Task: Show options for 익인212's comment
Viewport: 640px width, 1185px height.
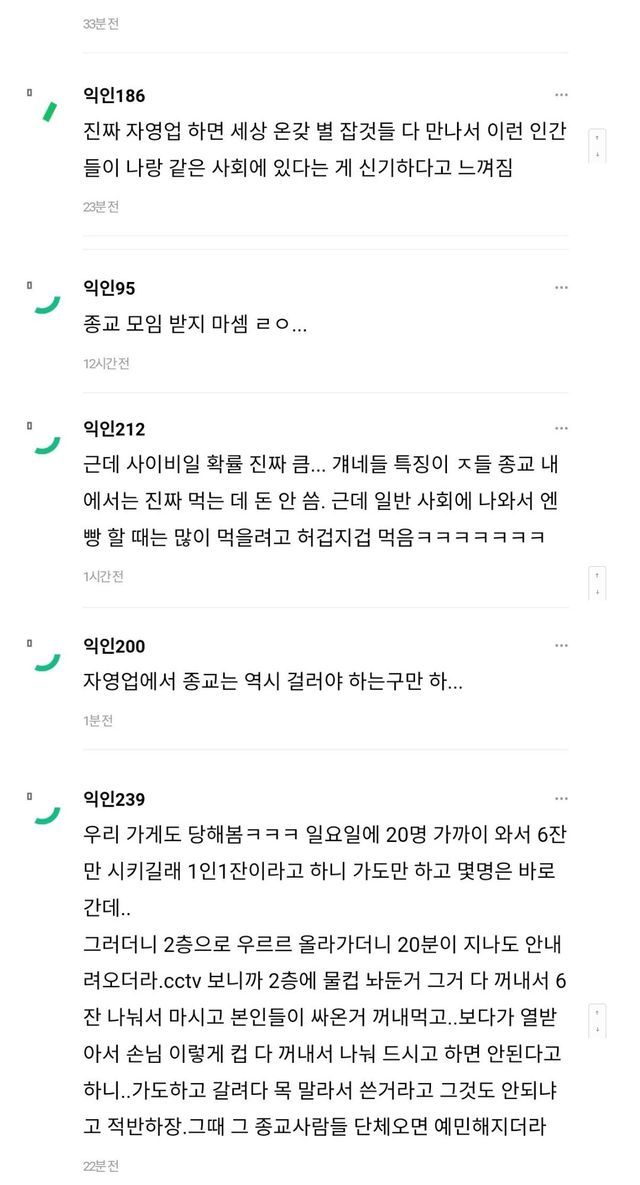Action: pos(561,428)
